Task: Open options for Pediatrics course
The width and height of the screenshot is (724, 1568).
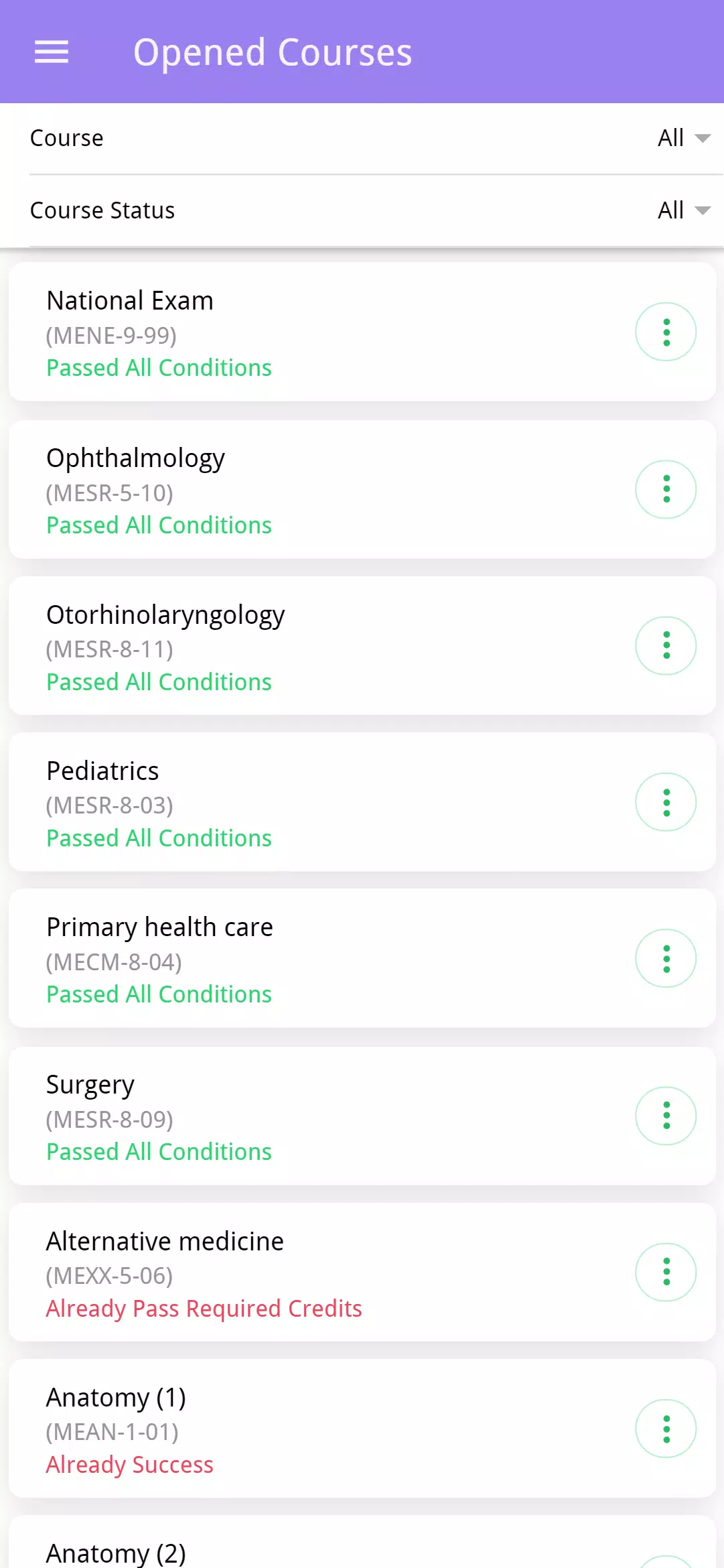Action: (666, 802)
